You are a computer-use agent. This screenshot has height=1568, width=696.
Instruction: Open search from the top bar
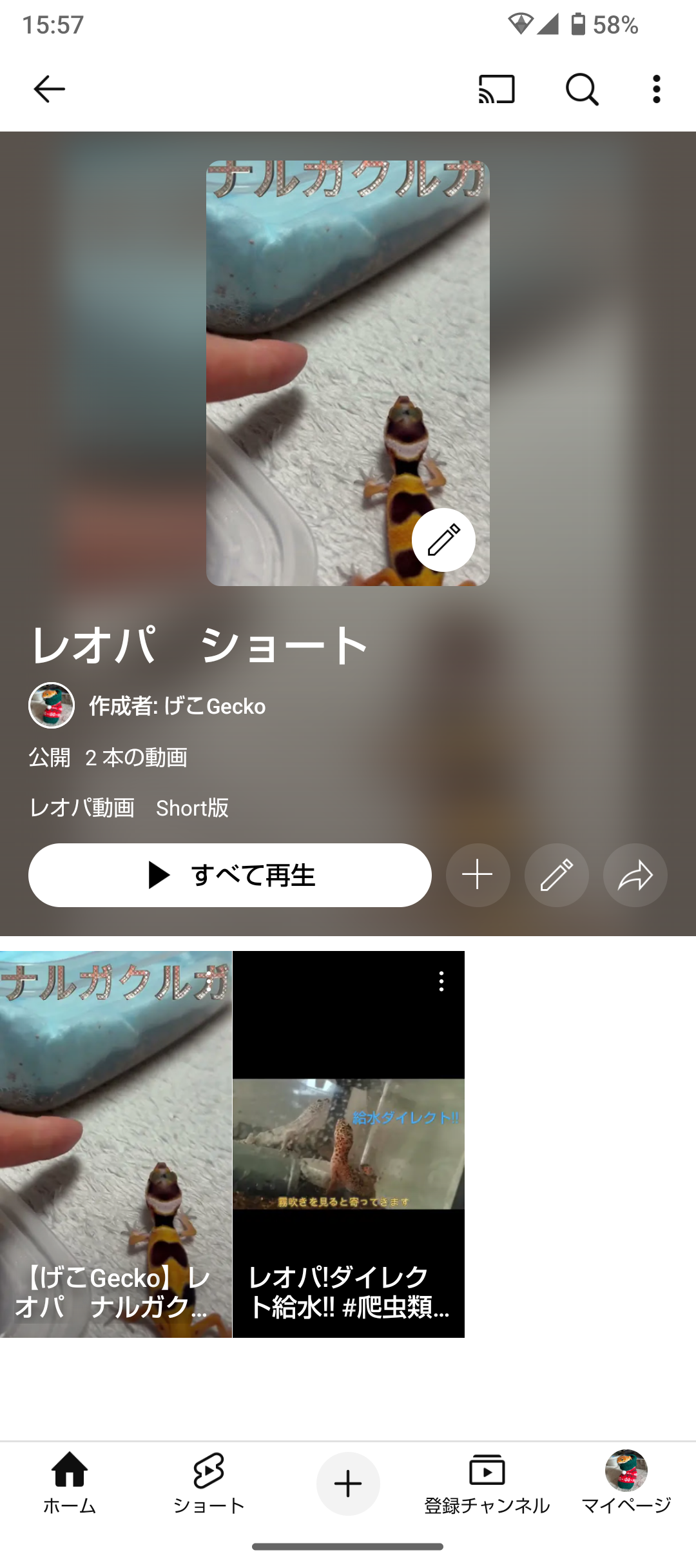pos(582,89)
